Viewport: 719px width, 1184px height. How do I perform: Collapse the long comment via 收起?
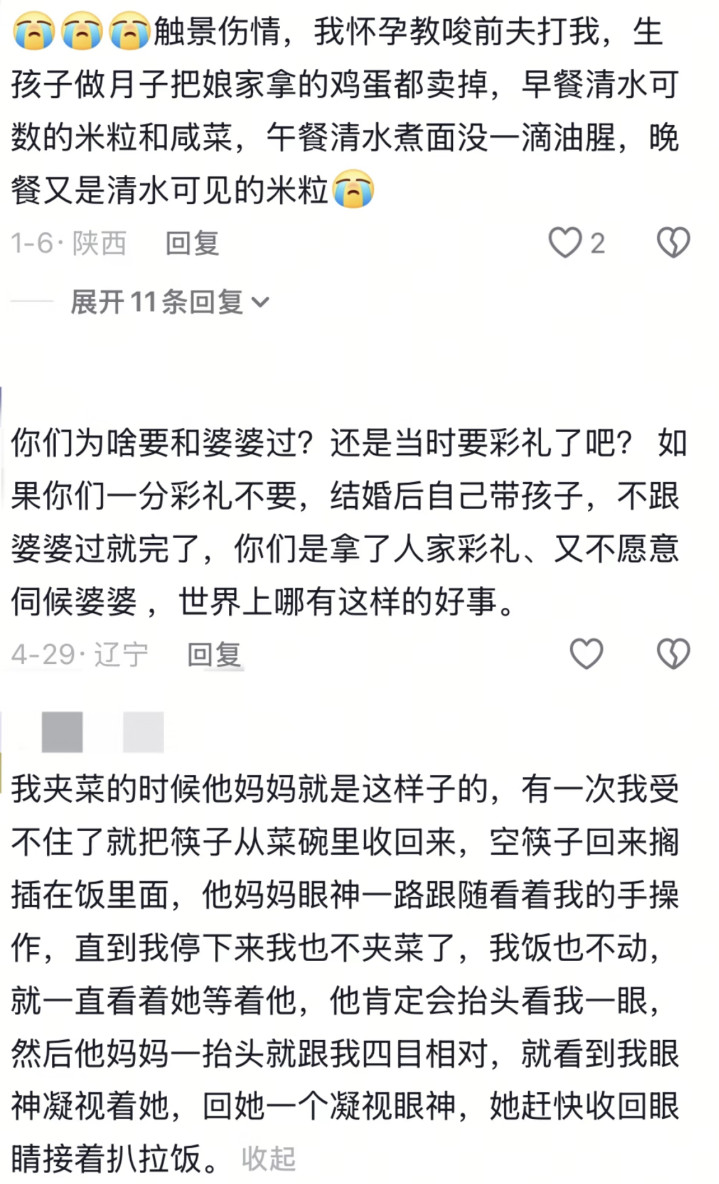(269, 1158)
